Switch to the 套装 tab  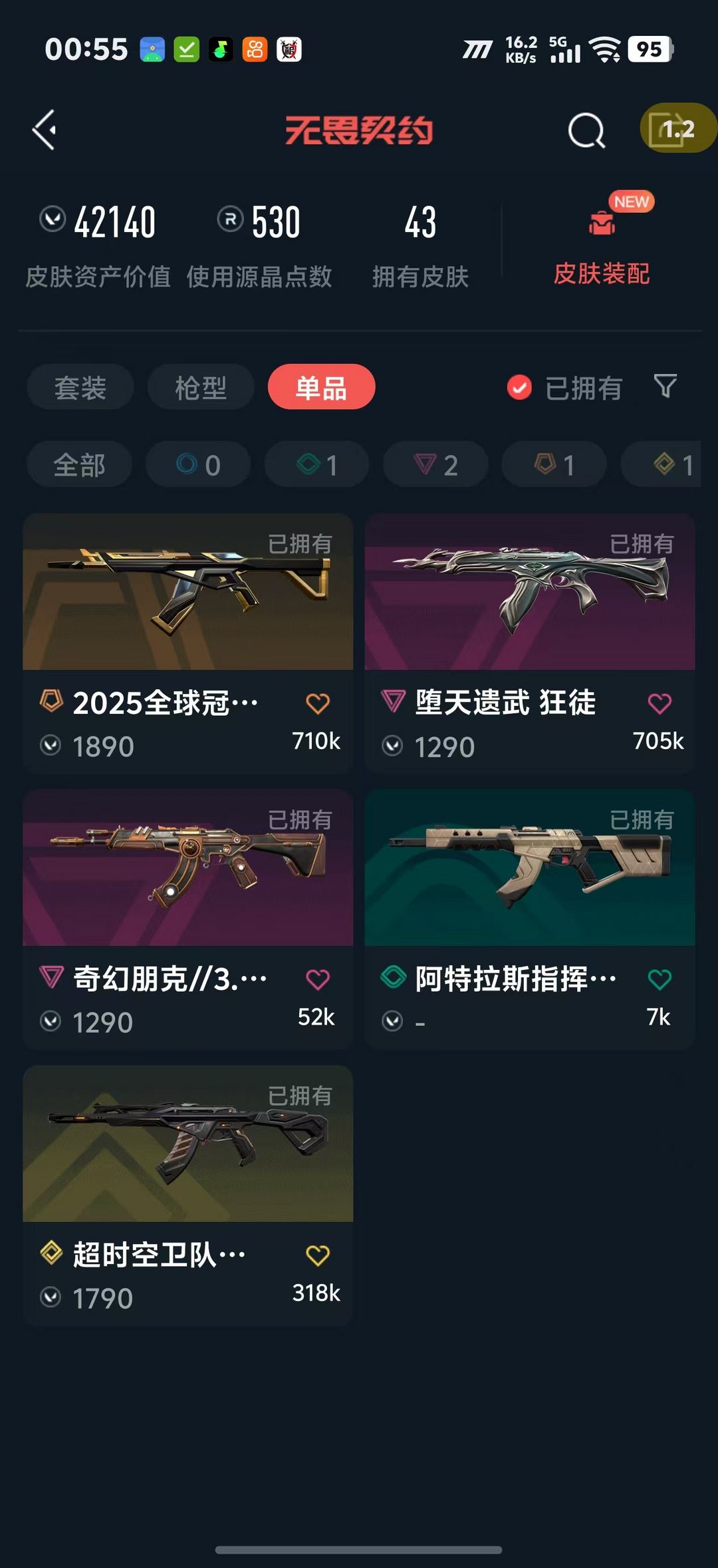click(79, 388)
